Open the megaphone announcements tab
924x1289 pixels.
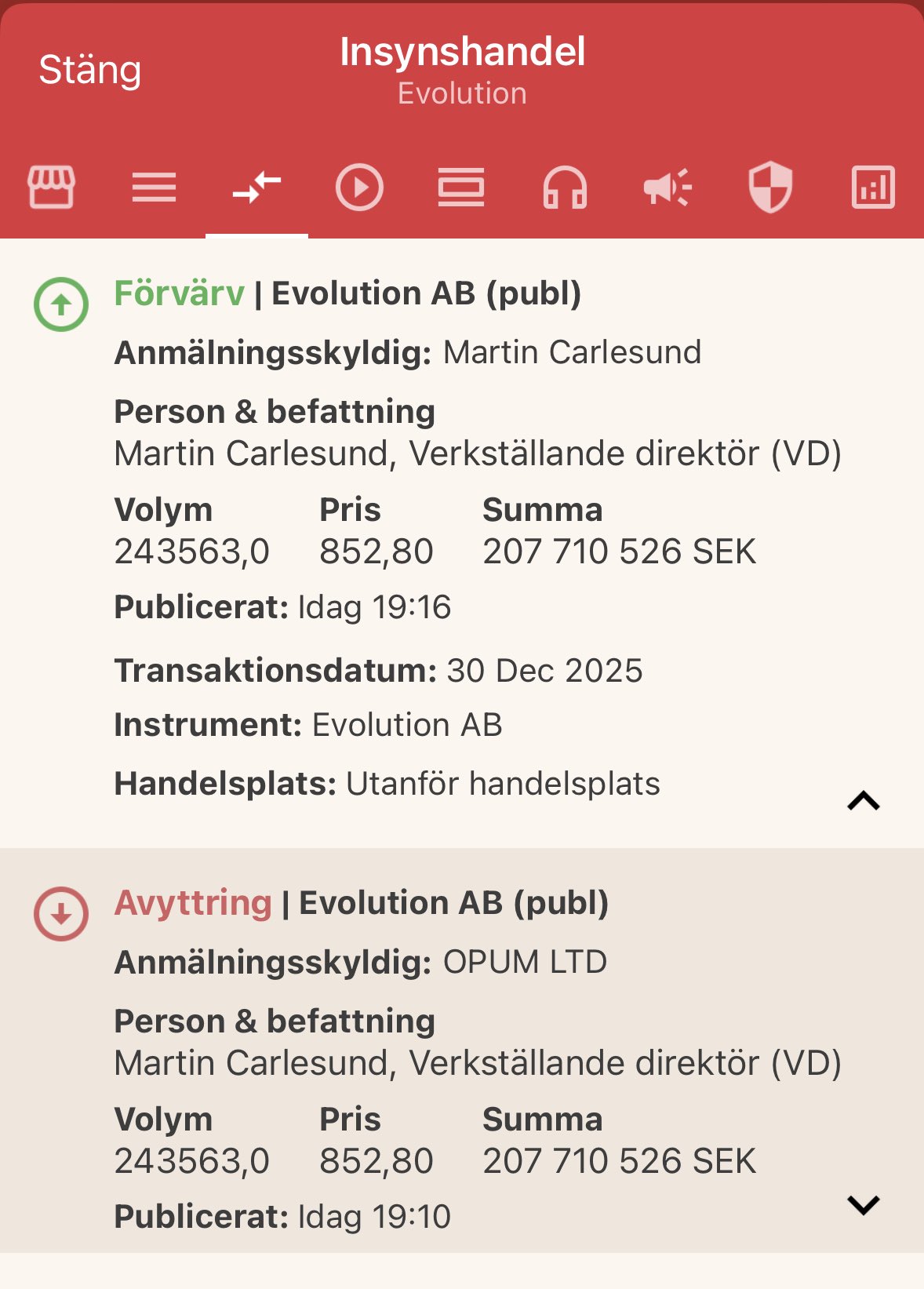pos(667,188)
